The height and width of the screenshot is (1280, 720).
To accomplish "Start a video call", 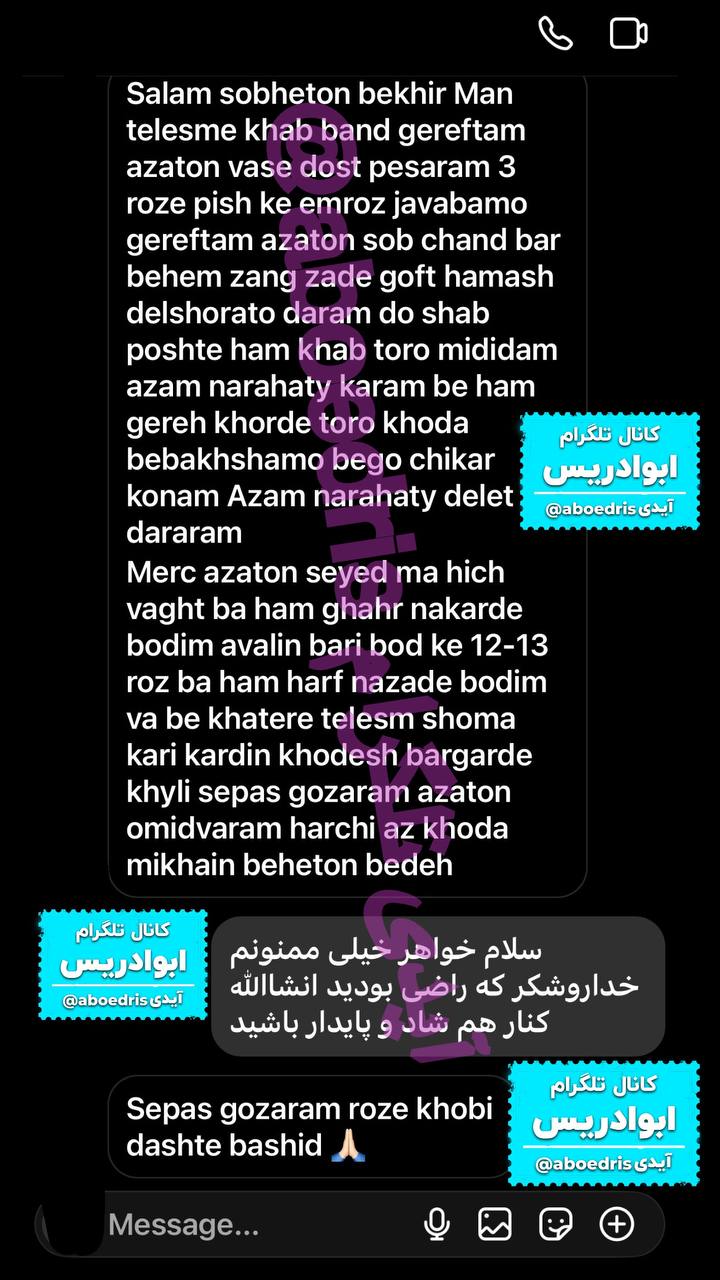I will (628, 34).
